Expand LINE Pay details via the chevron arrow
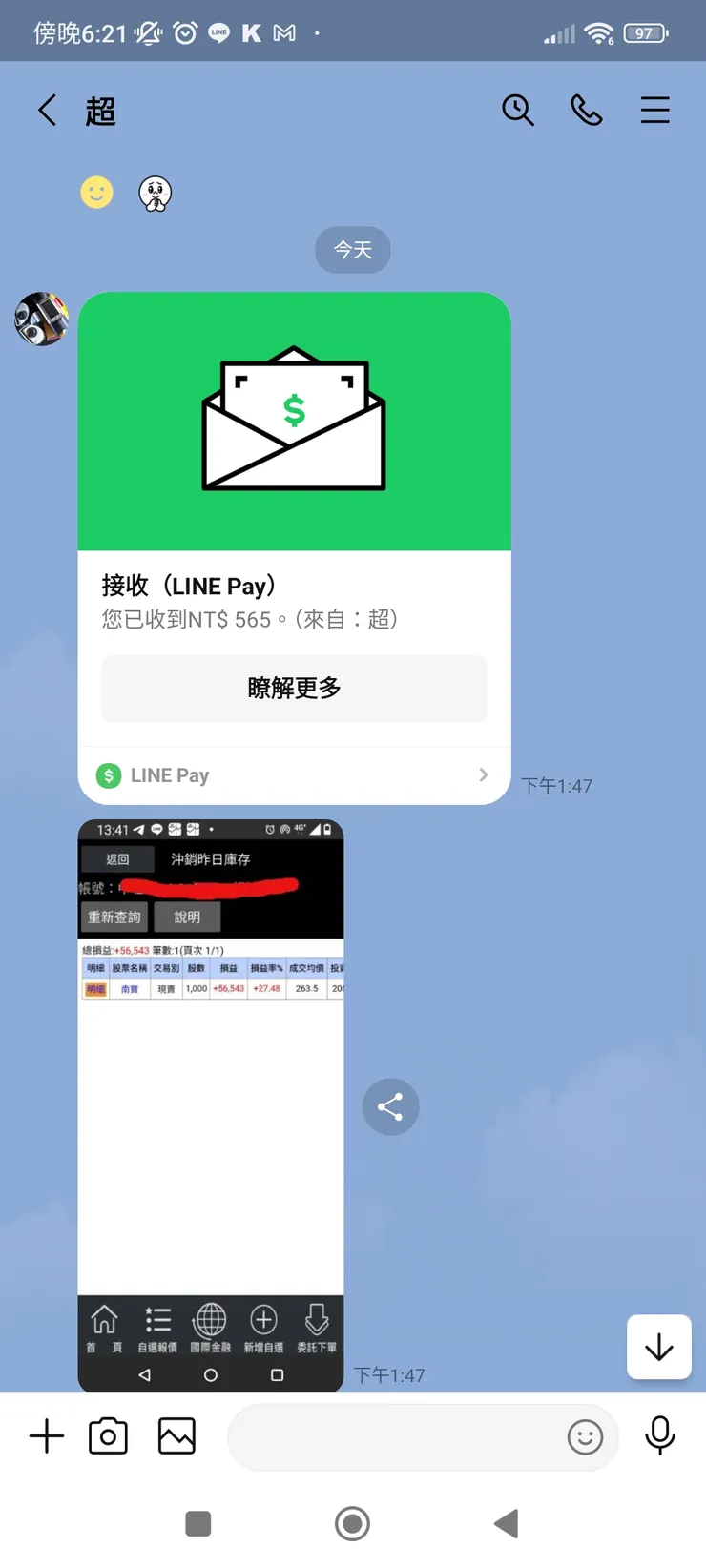This screenshot has width=706, height=1568. click(x=483, y=774)
